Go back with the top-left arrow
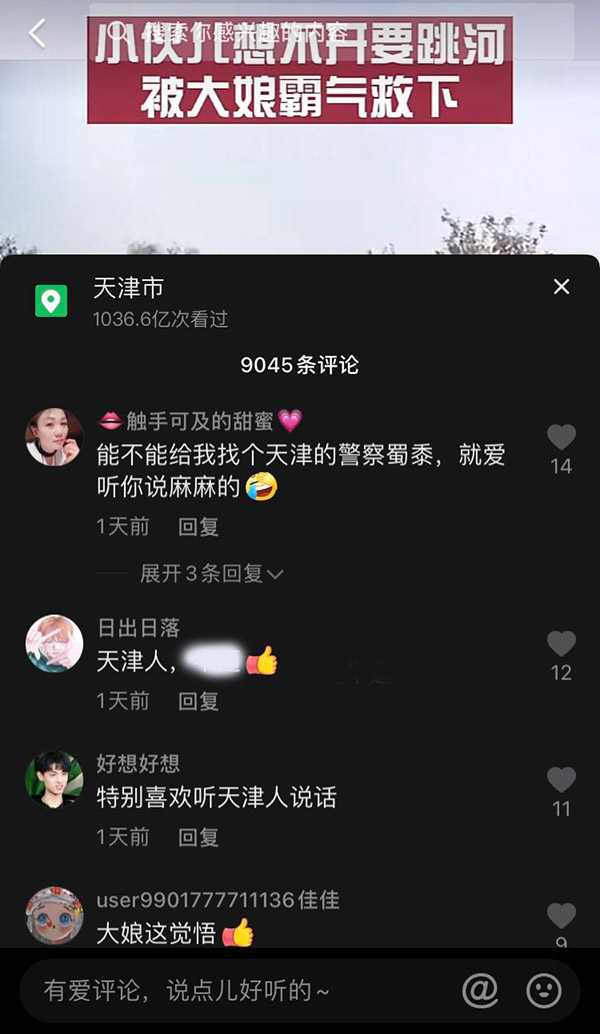 point(37,34)
